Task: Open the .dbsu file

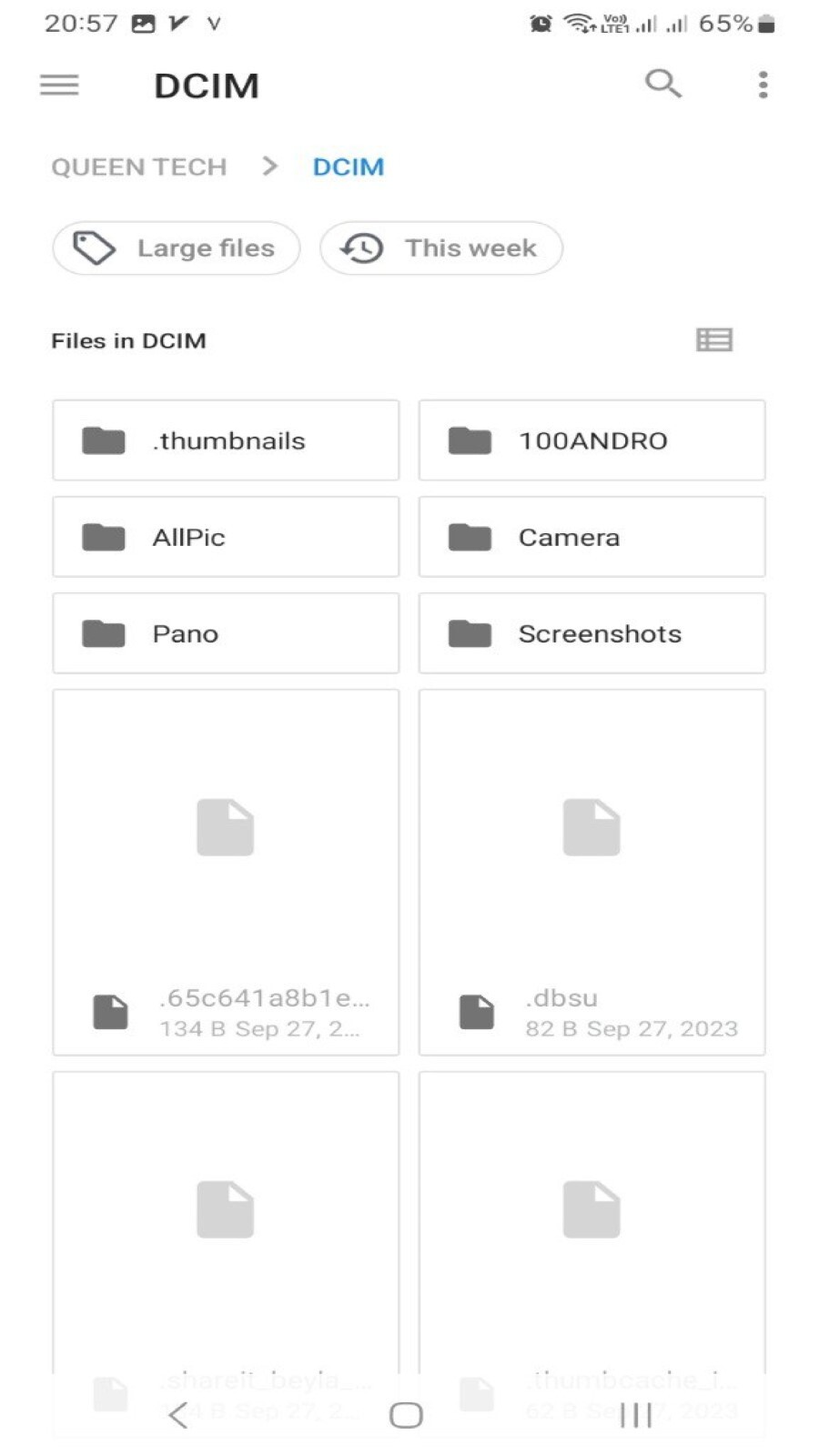Action: (591, 872)
